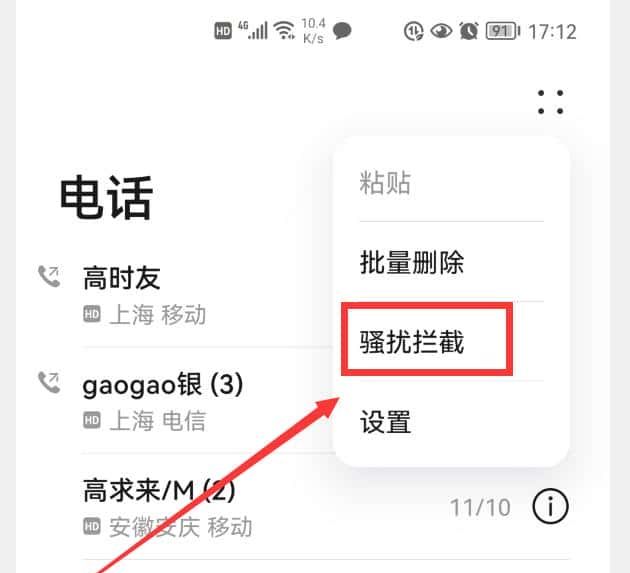Viewport: 630px width, 573px height.
Task: Select 批量删除 from the menu
Action: click(x=412, y=262)
